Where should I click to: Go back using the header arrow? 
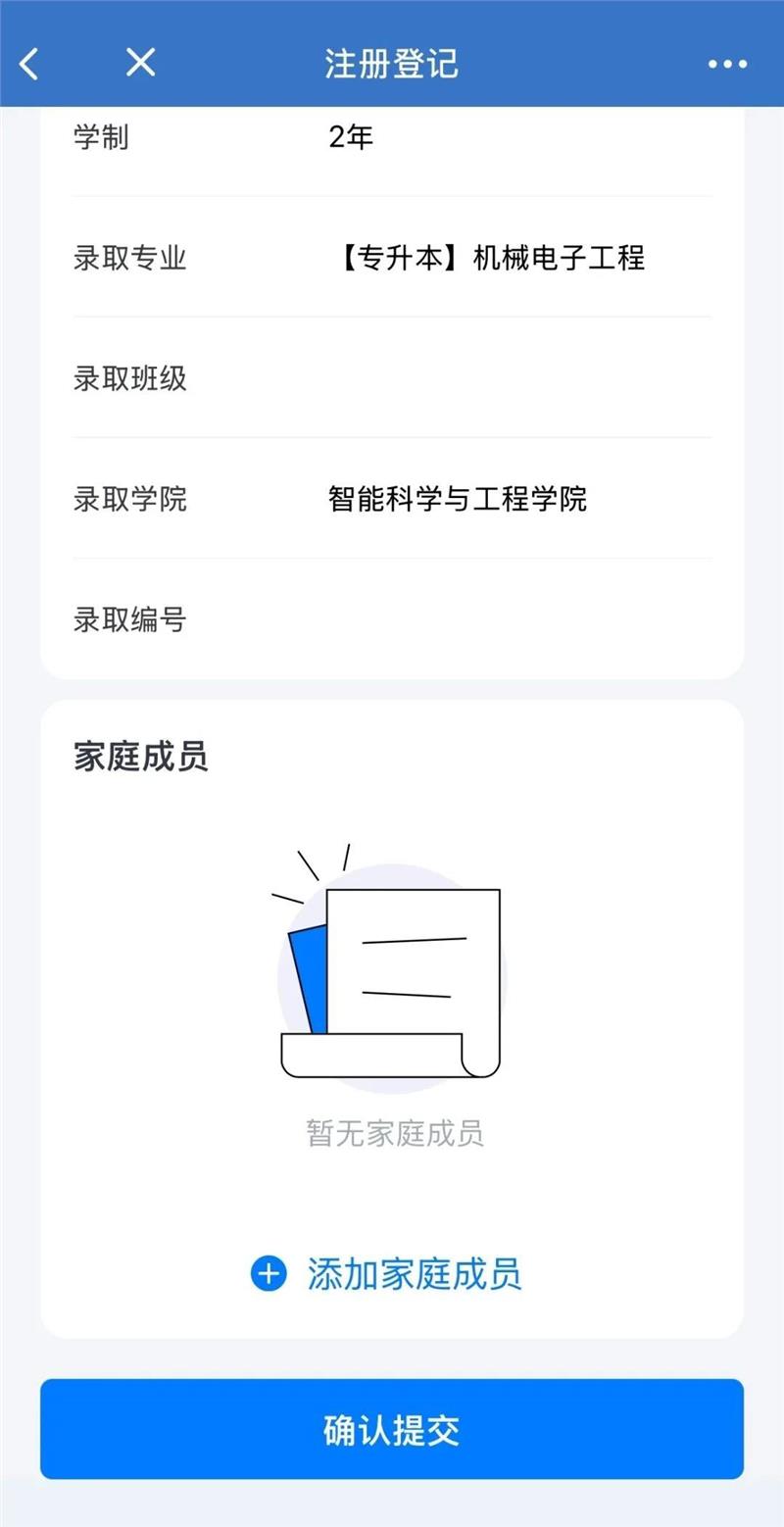click(30, 64)
